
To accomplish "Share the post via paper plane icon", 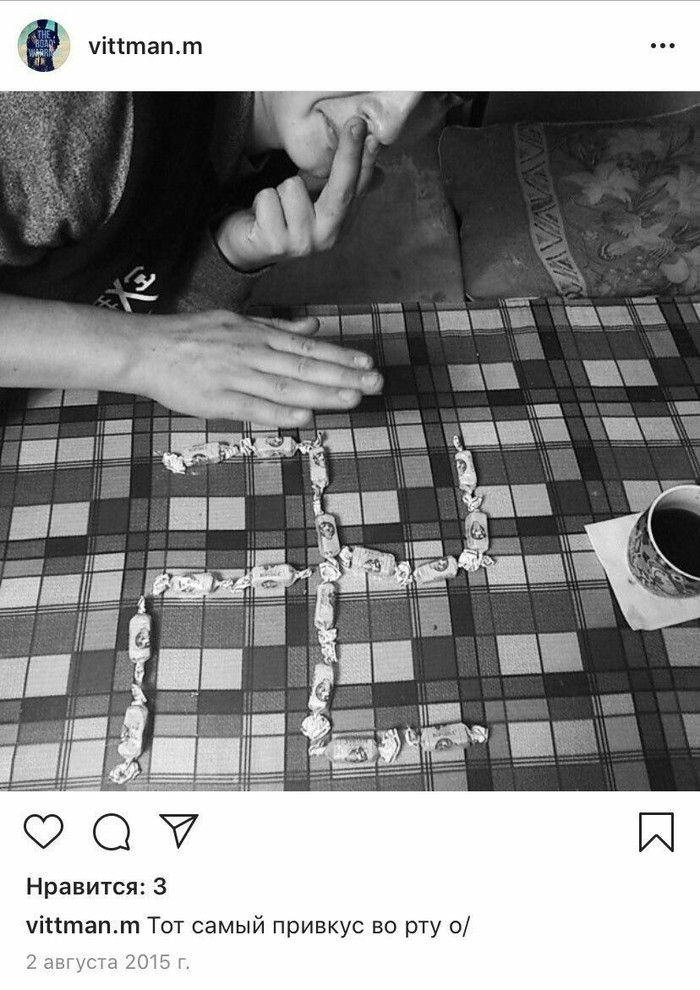I will click(179, 831).
